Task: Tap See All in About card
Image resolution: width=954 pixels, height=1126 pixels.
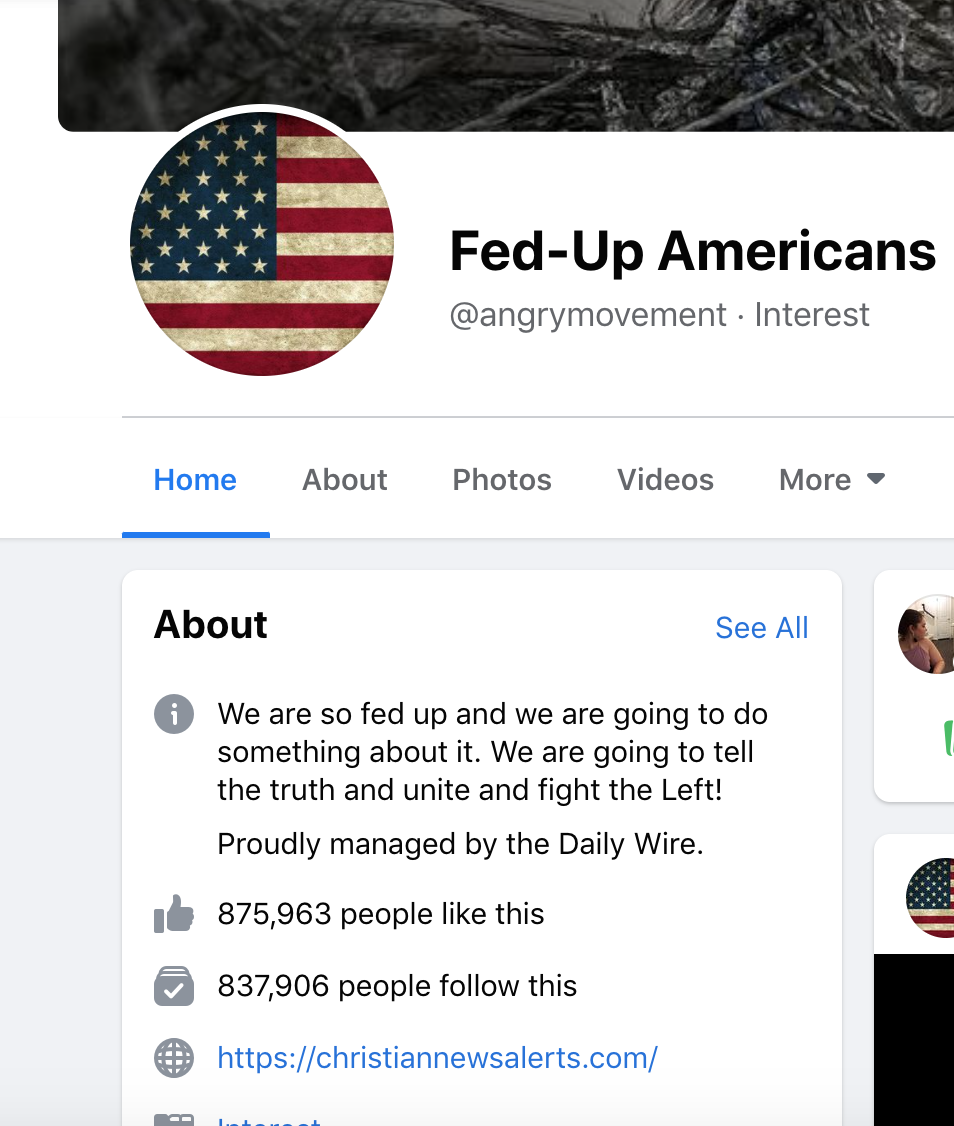Action: 761,628
